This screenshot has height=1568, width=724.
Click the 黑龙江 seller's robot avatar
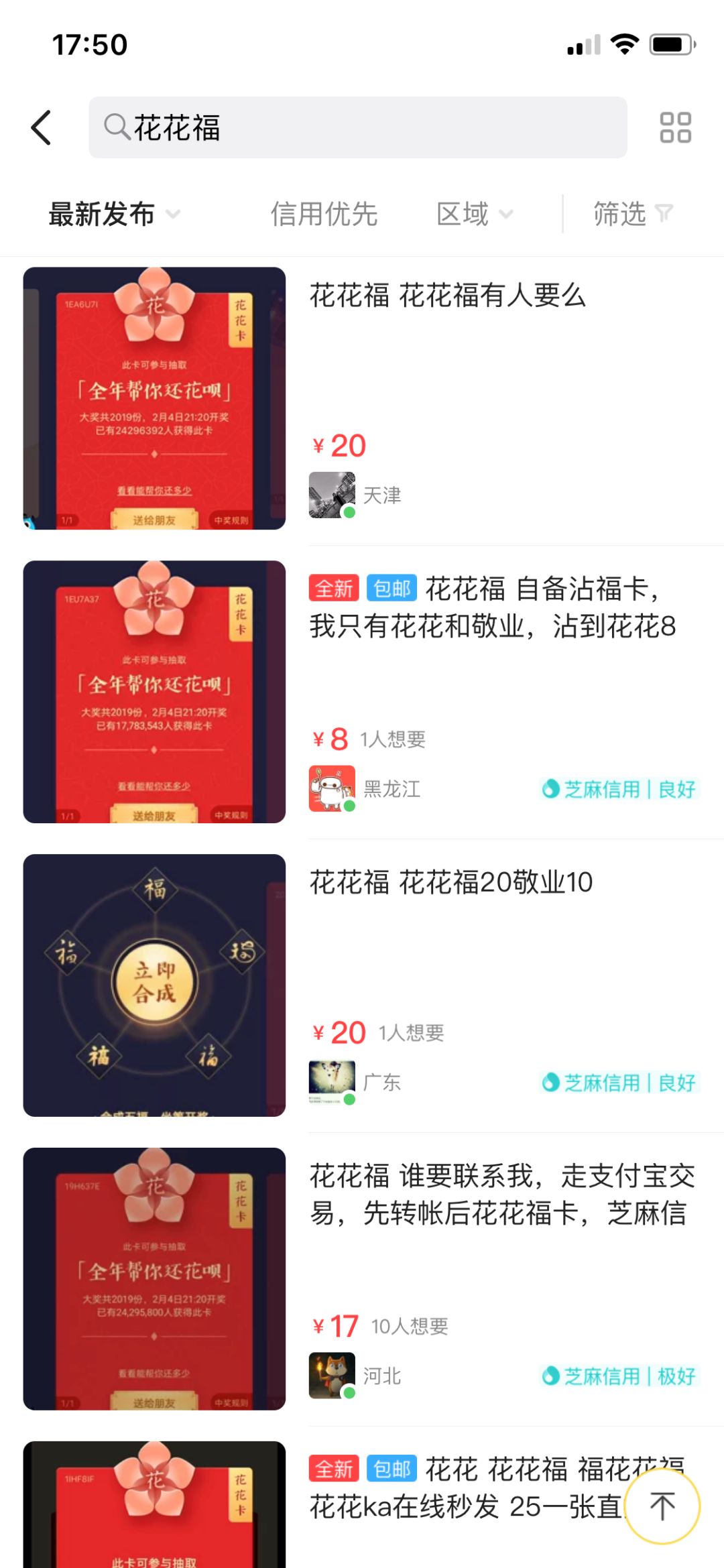[x=331, y=786]
